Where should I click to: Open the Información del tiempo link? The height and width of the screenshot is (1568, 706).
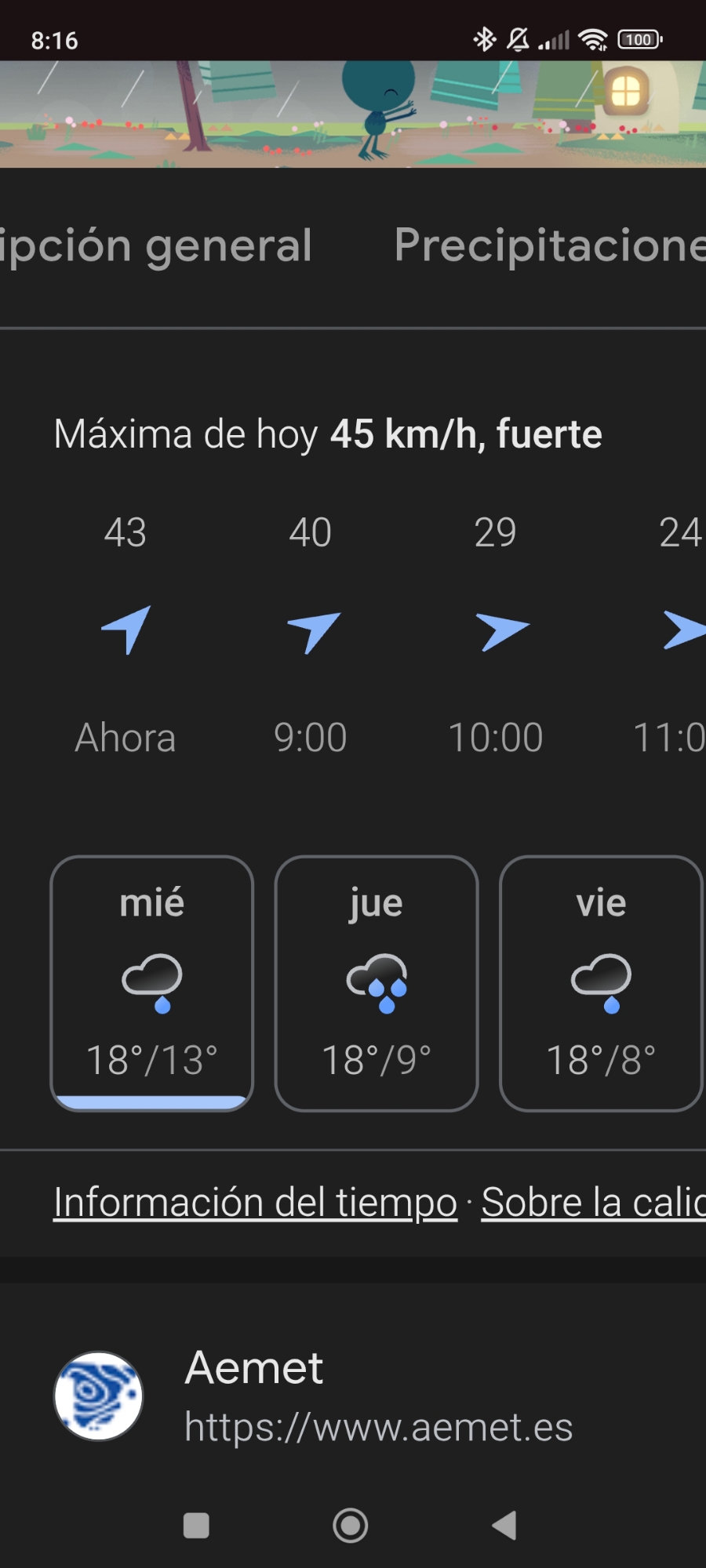pyautogui.click(x=255, y=1202)
